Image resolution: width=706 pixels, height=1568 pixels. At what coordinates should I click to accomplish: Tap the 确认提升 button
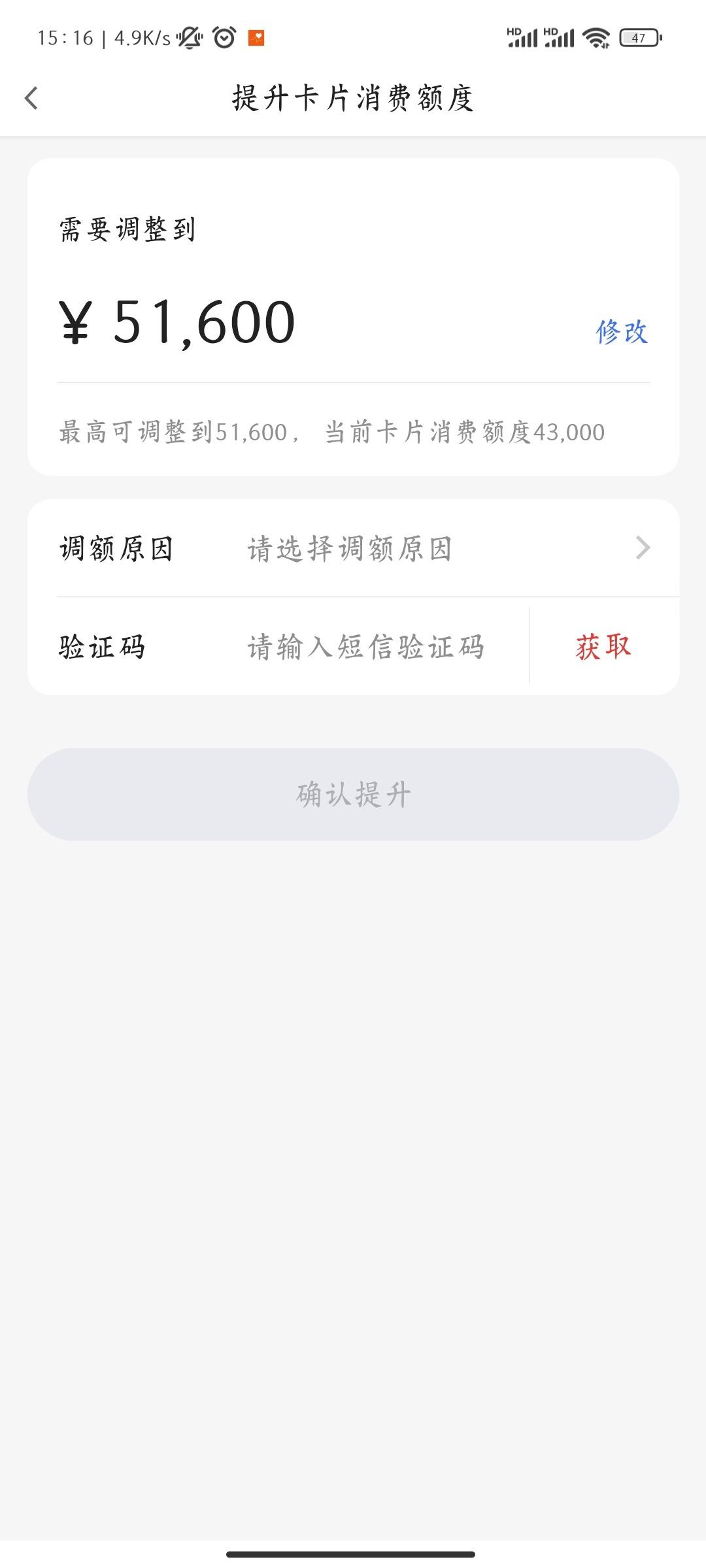click(x=353, y=794)
